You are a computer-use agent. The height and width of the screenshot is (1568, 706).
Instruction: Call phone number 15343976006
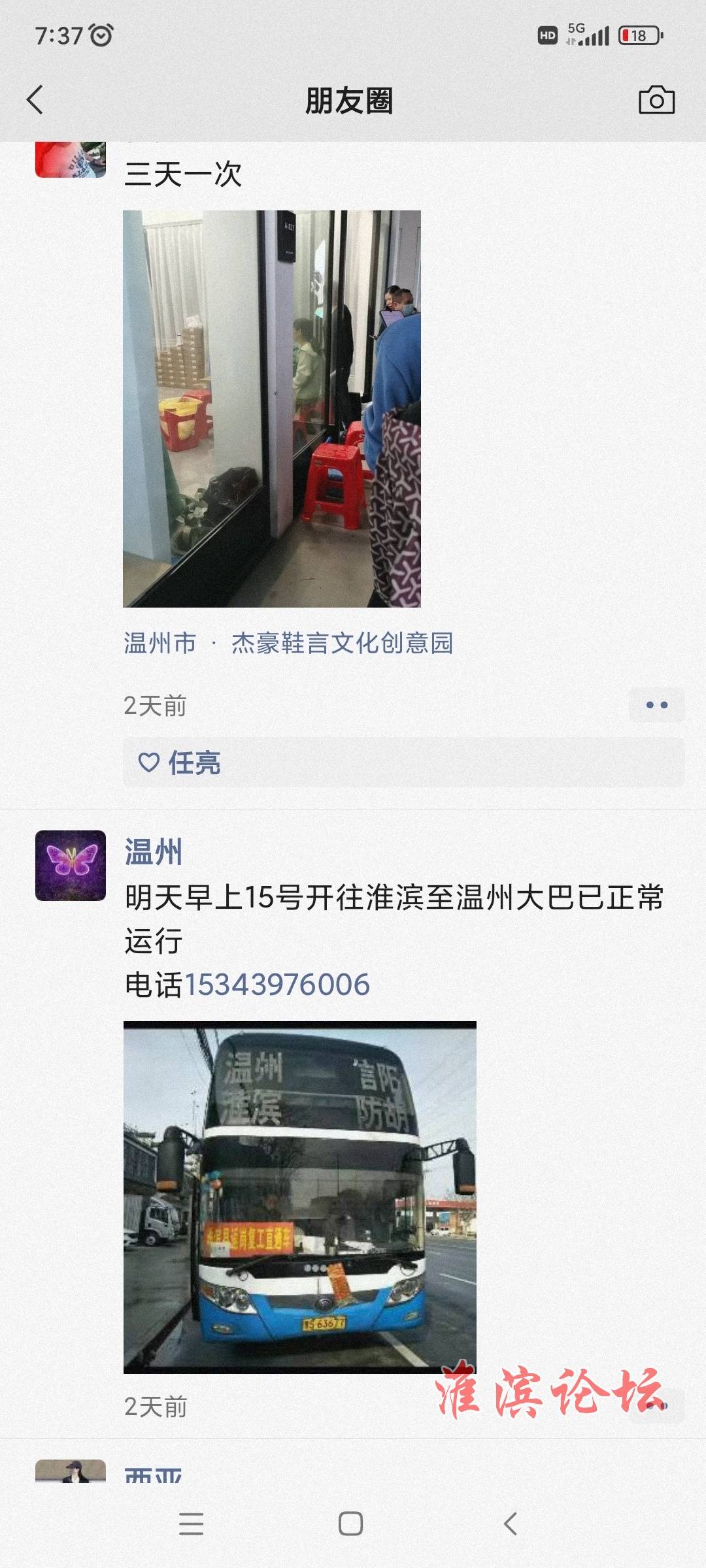point(277,985)
